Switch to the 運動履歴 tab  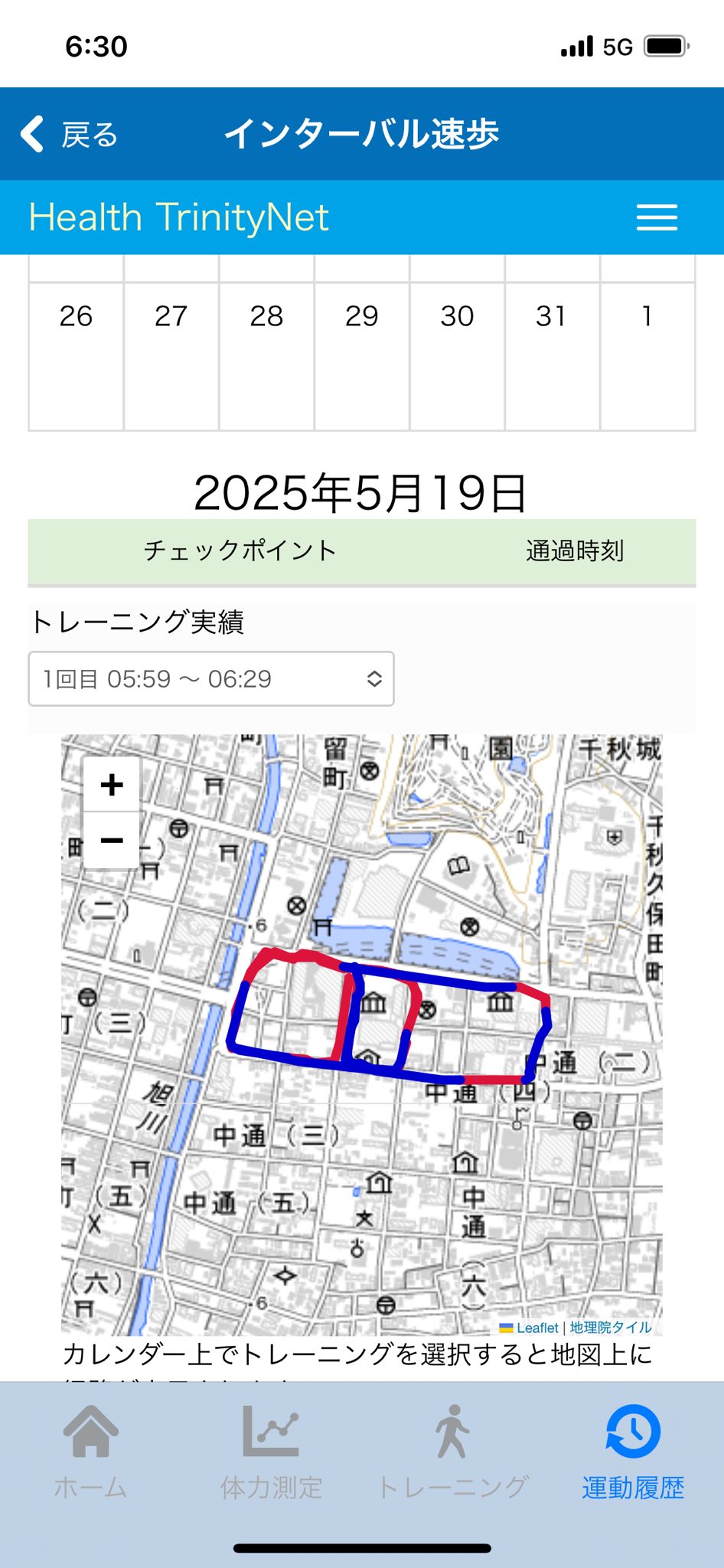pos(633,1452)
